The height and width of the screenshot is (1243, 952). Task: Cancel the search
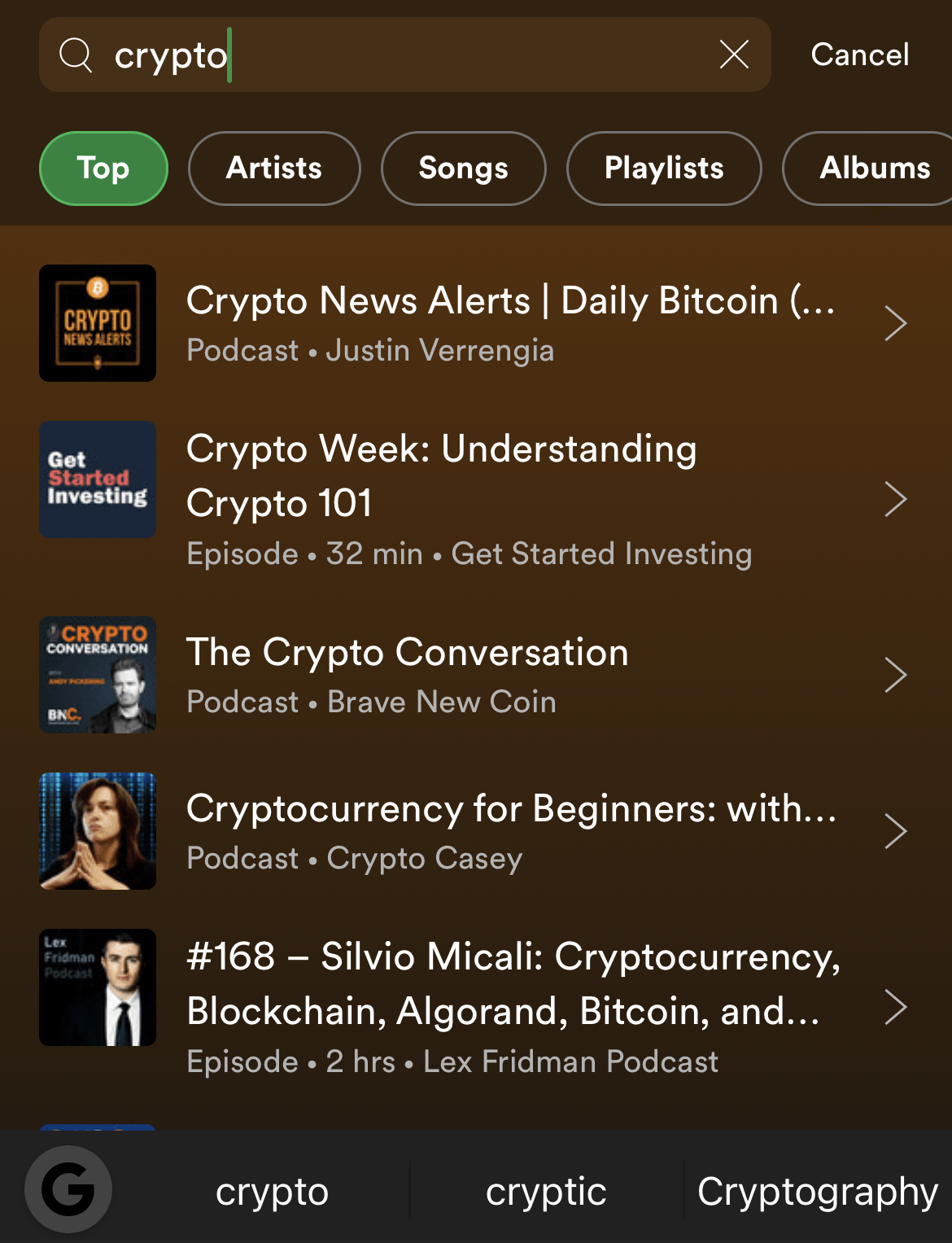point(859,55)
